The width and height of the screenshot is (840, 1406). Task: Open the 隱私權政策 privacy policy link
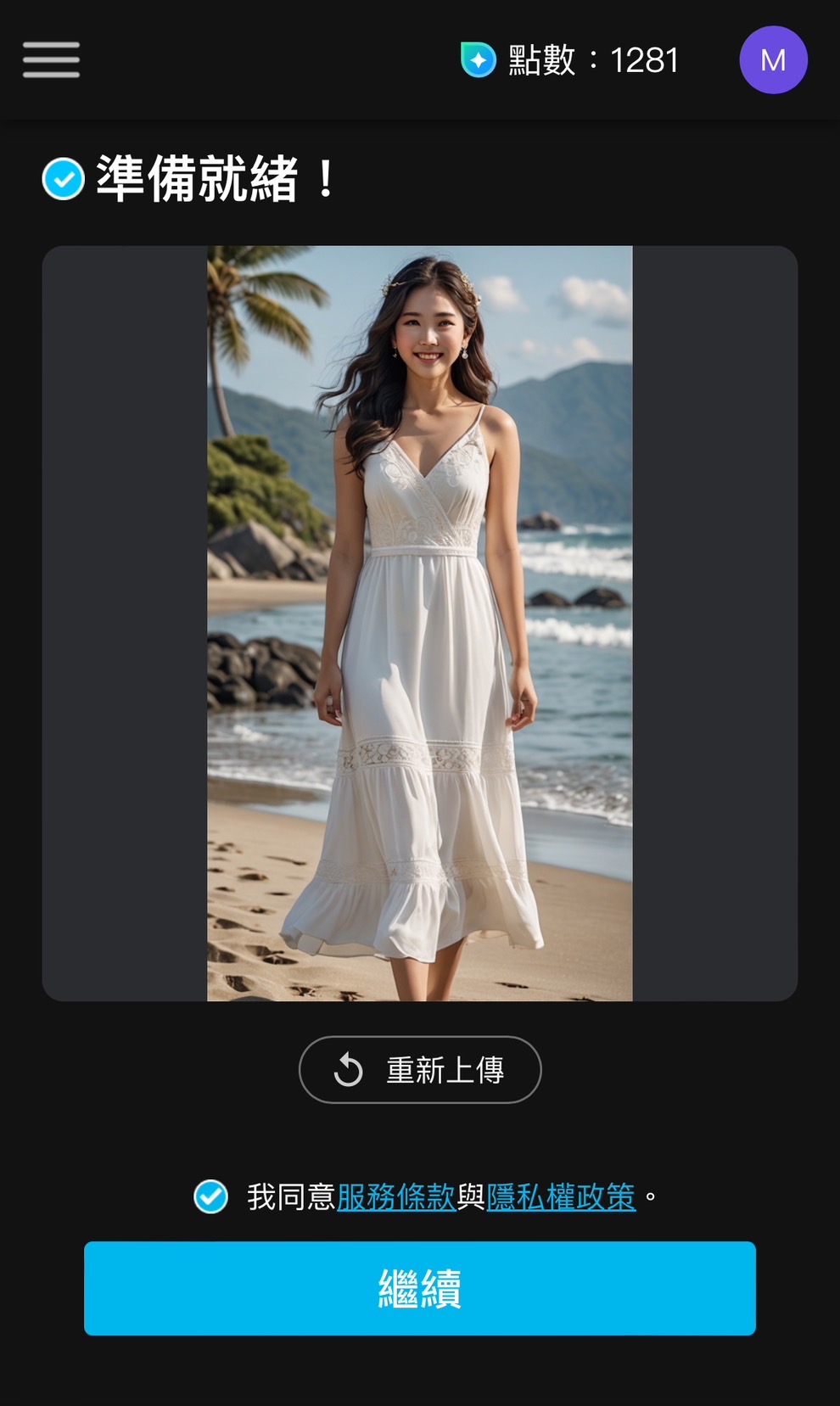562,1196
